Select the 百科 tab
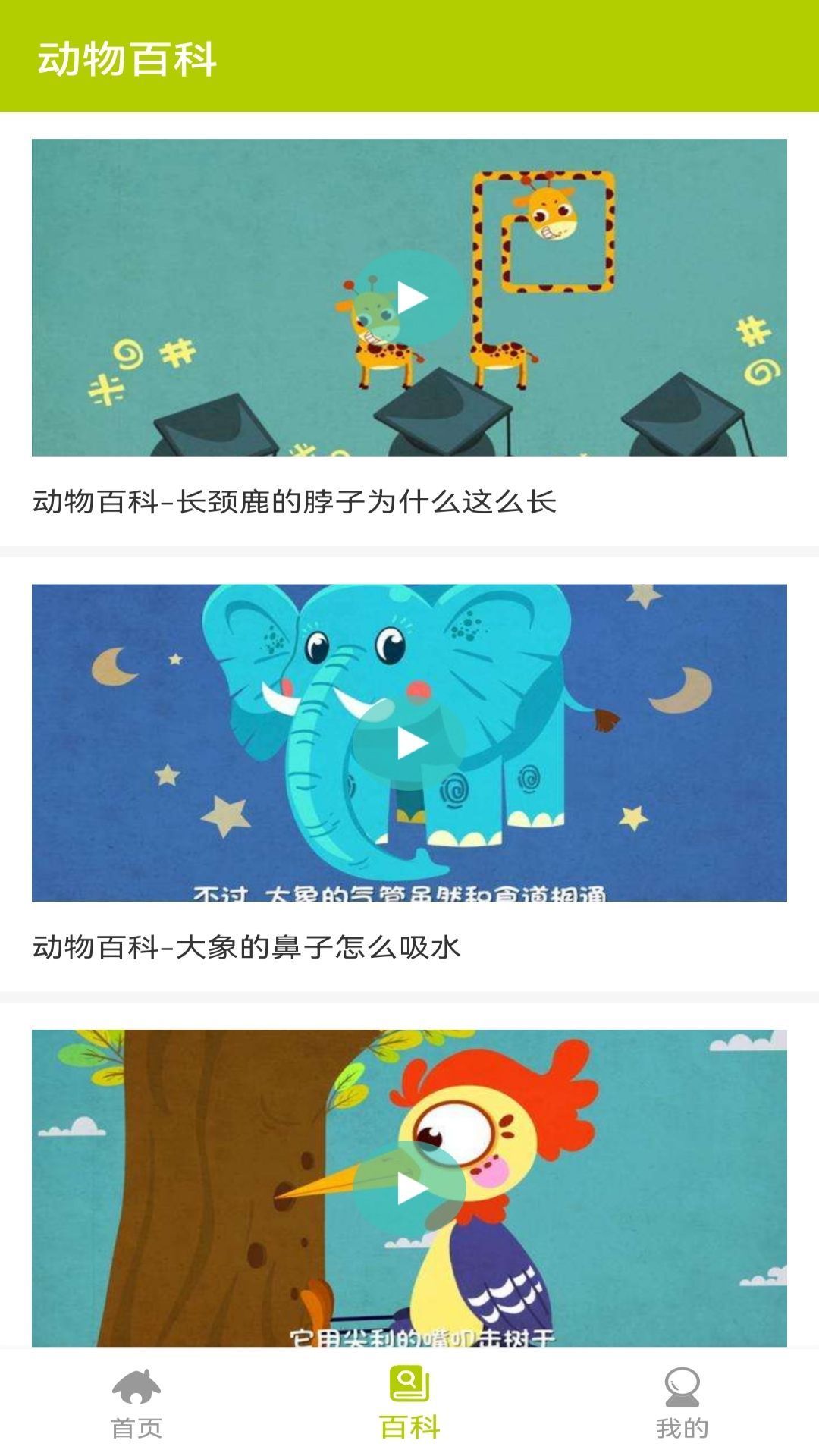Viewport: 819px width, 1456px height. pos(409,1403)
